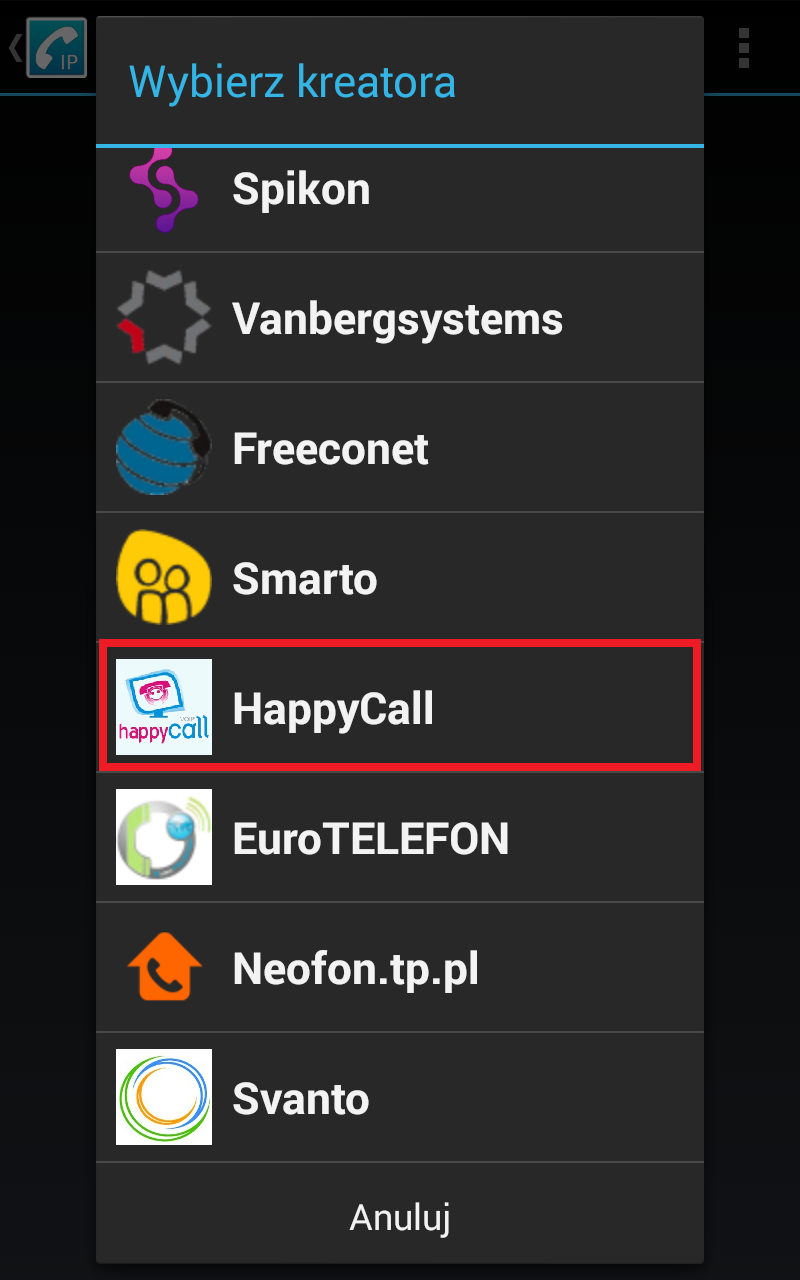
Task: Go back via the IP phone icon
Action: (x=49, y=48)
